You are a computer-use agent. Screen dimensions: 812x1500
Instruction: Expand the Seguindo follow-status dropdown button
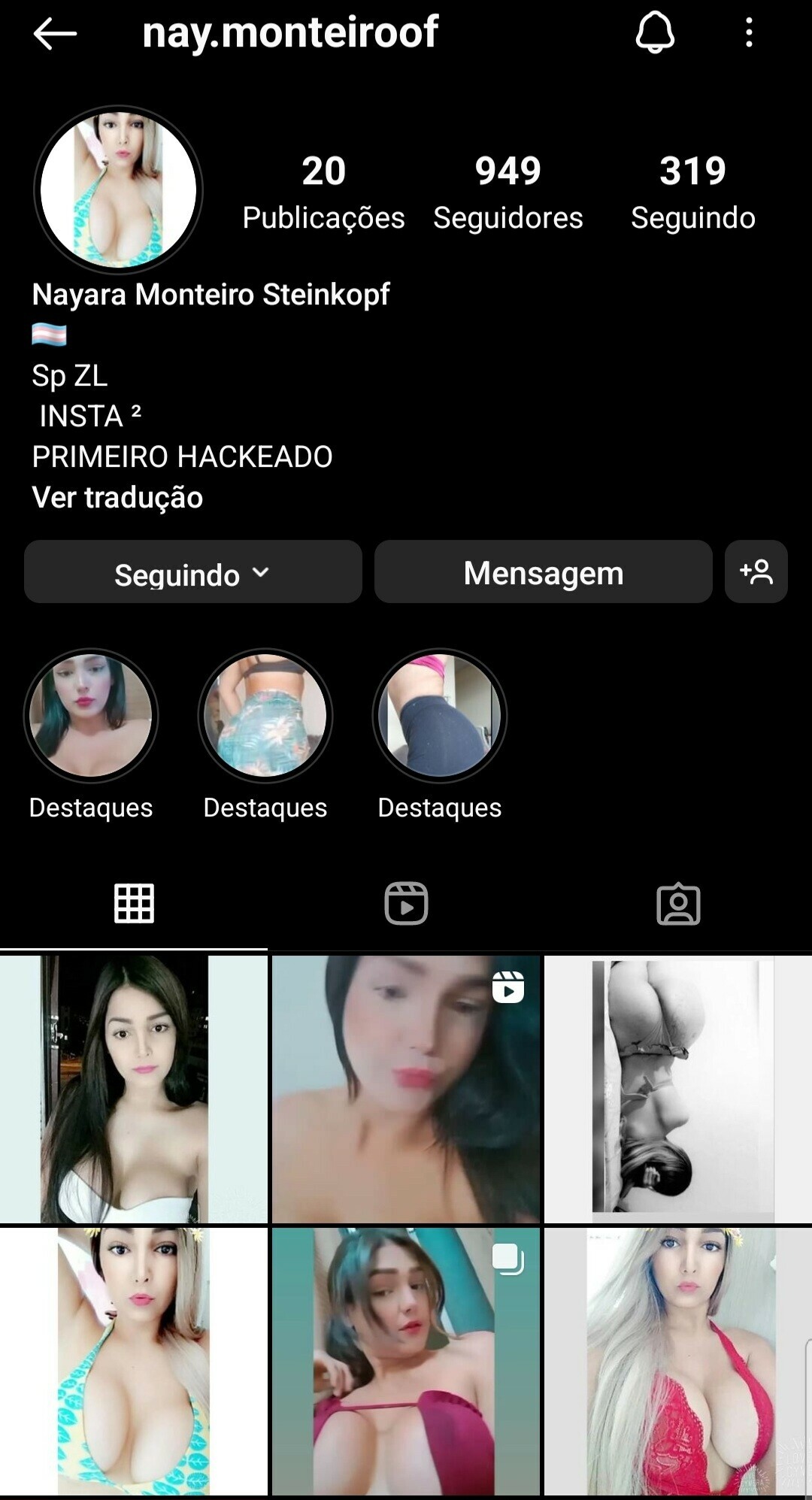pos(192,572)
